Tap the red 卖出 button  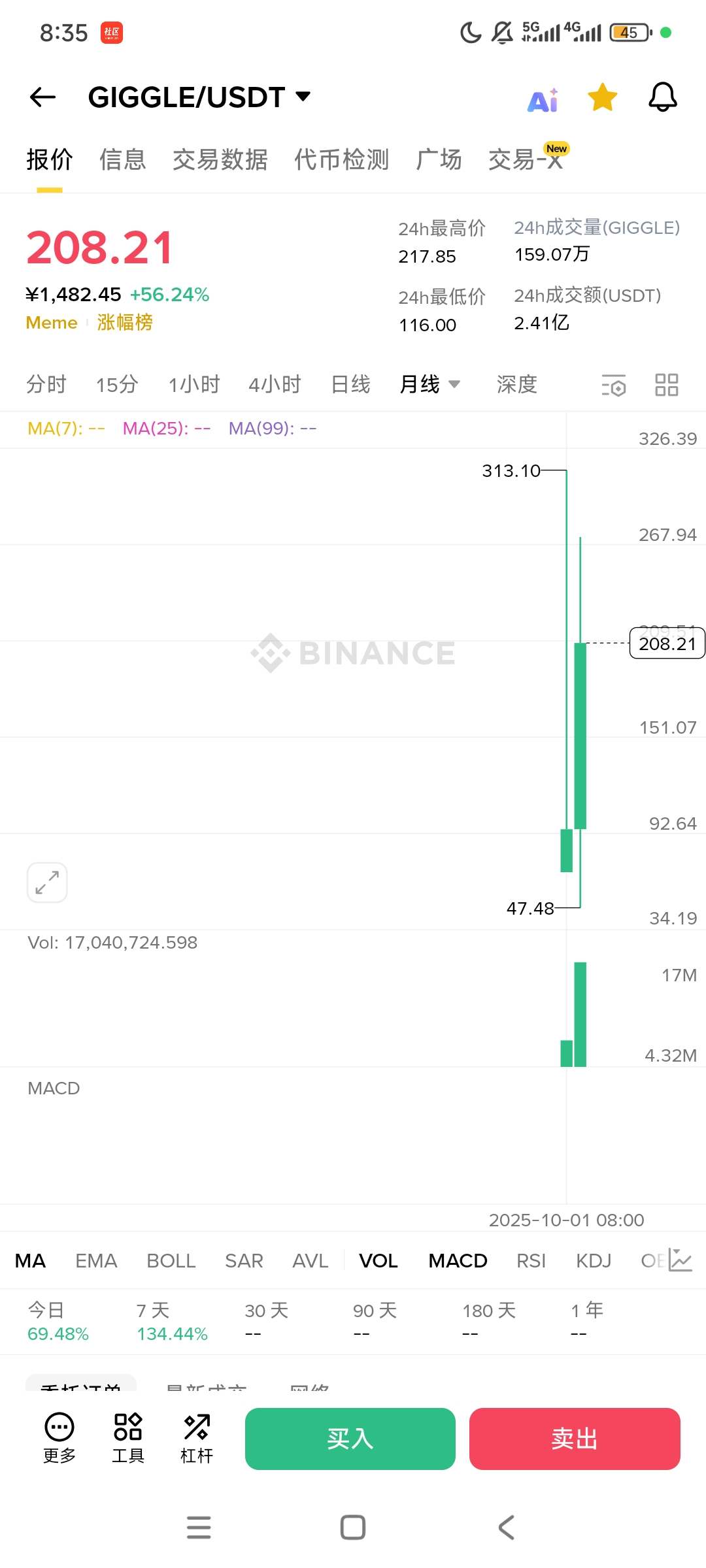pos(574,1439)
